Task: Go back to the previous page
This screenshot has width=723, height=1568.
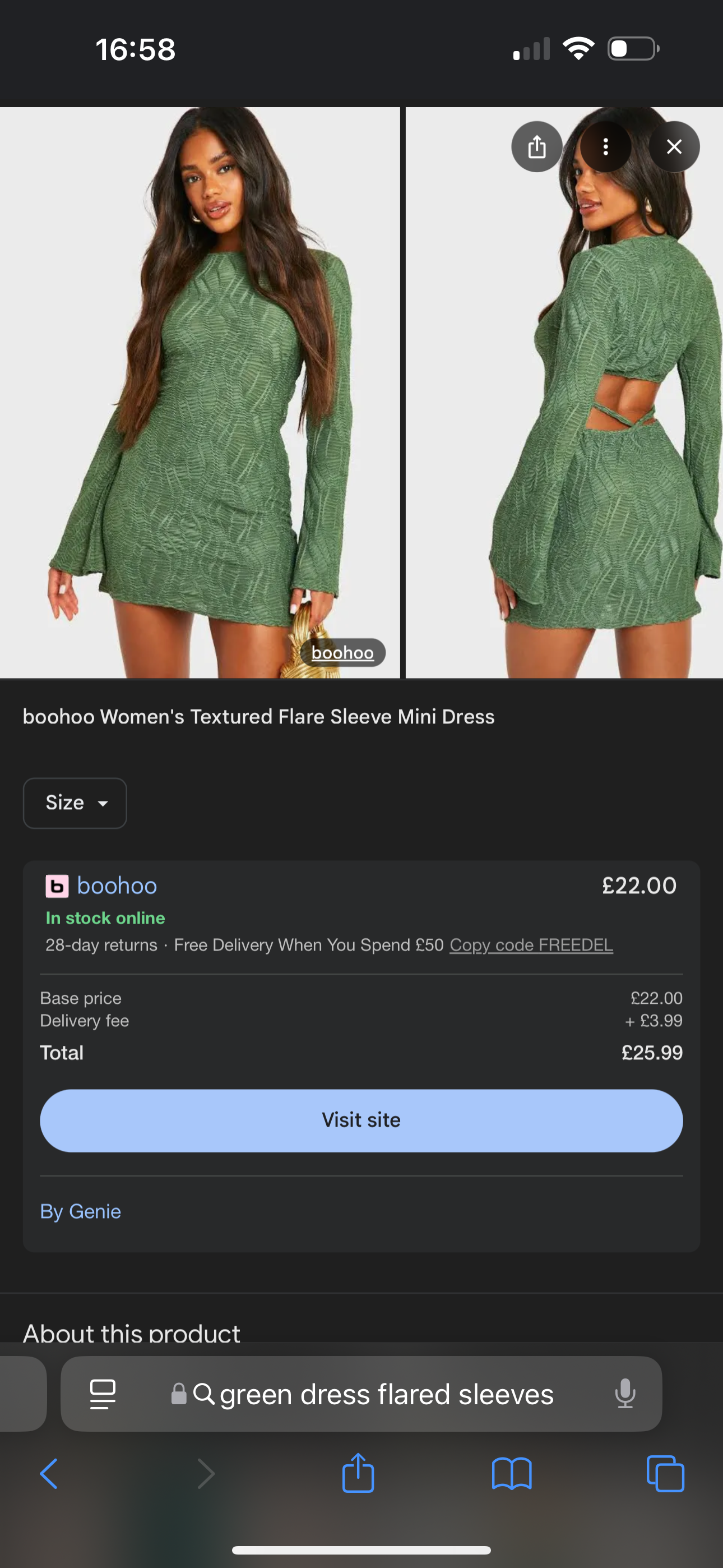Action: (49, 1474)
